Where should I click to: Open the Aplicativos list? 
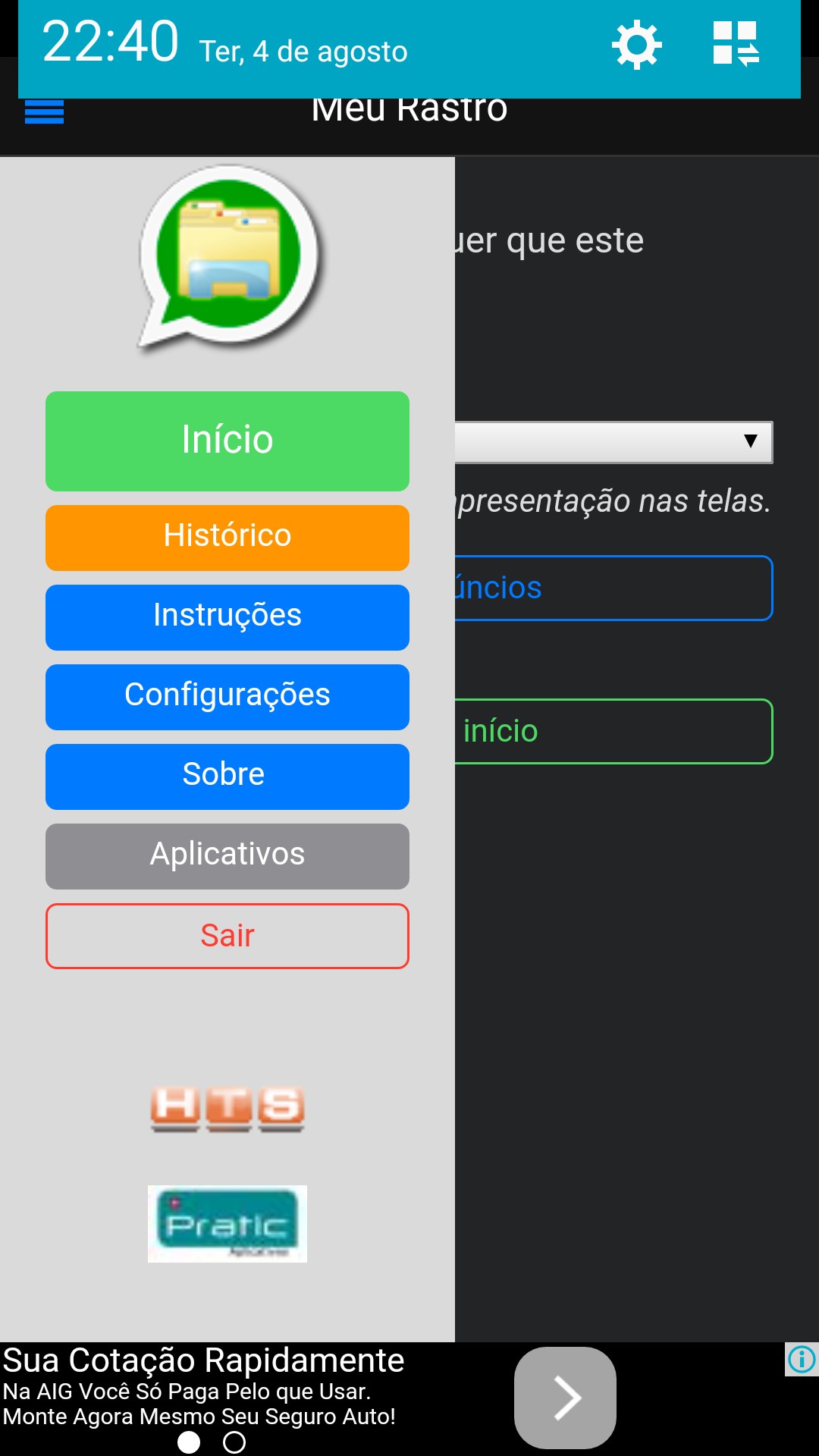pyautogui.click(x=227, y=855)
